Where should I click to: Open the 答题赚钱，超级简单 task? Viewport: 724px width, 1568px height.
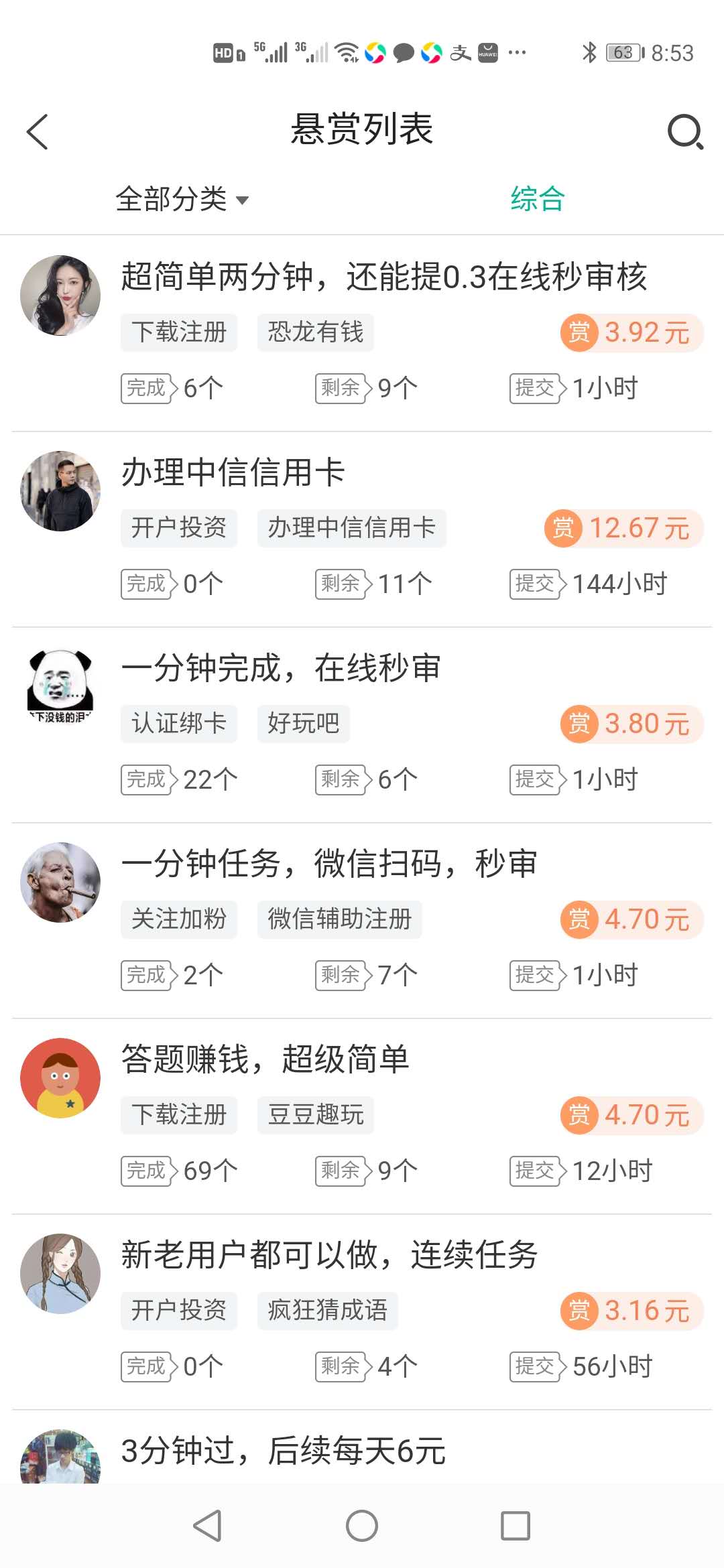click(265, 1059)
